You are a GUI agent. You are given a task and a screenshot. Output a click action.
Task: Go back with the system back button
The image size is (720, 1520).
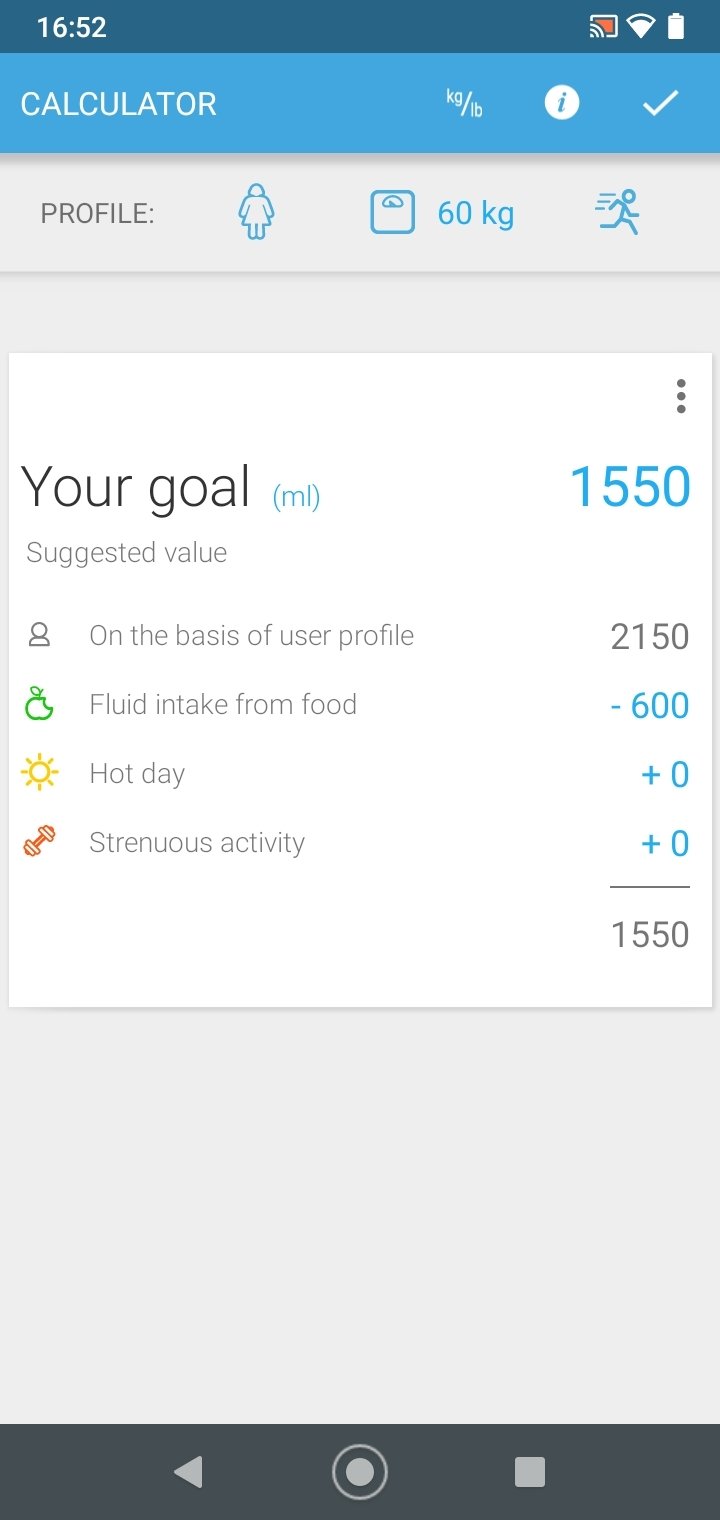click(188, 1471)
